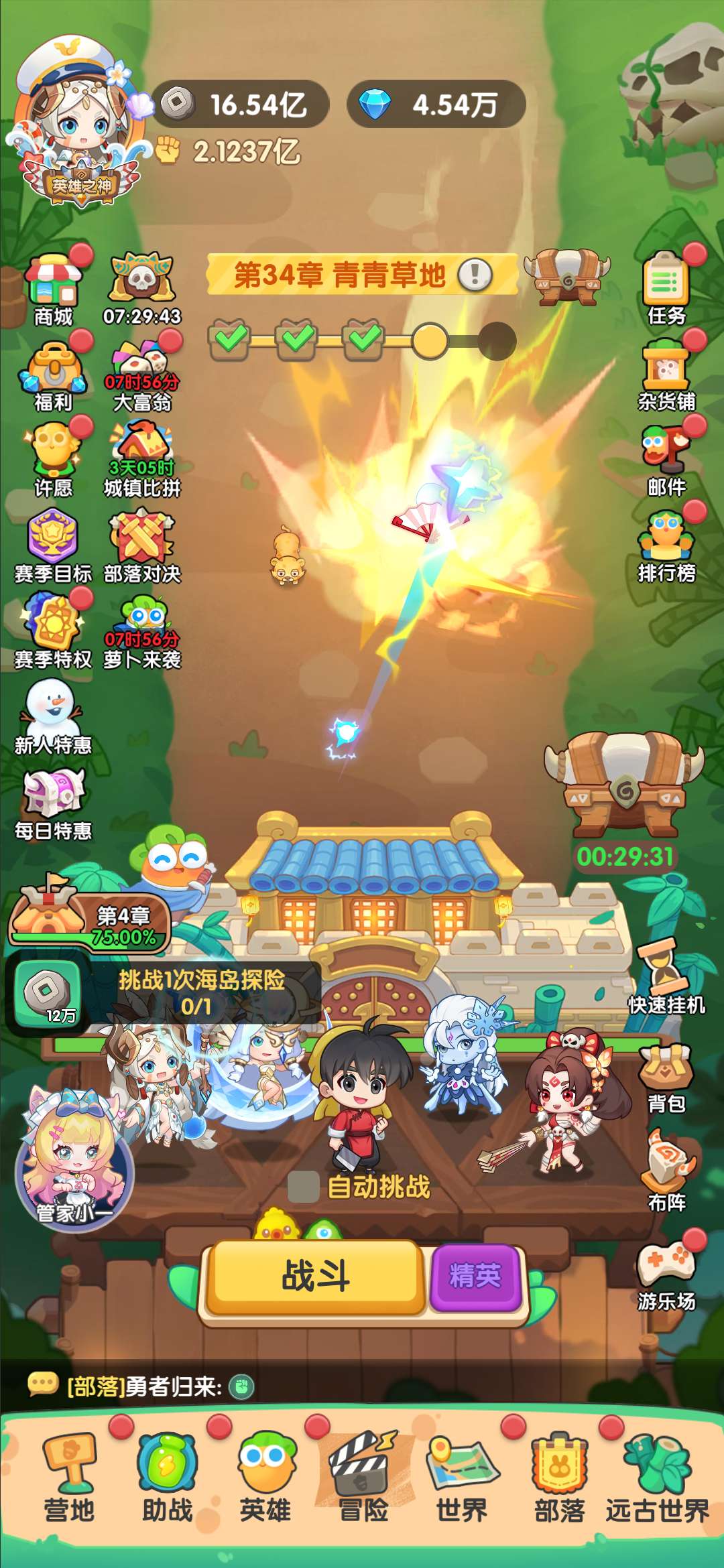Open the 杂货铺 grocery store
Screen dimensions: 724x1568
point(666,374)
